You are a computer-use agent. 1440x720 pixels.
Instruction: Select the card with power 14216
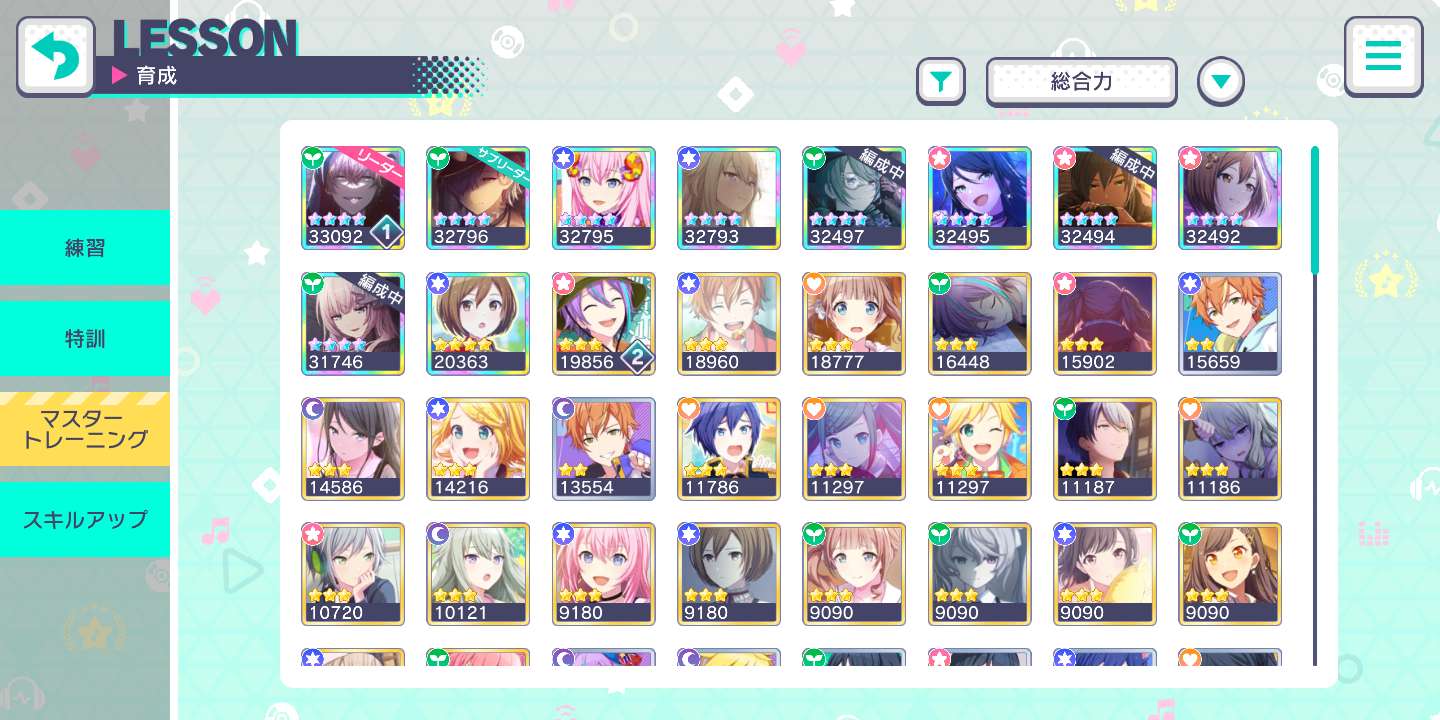point(478,448)
